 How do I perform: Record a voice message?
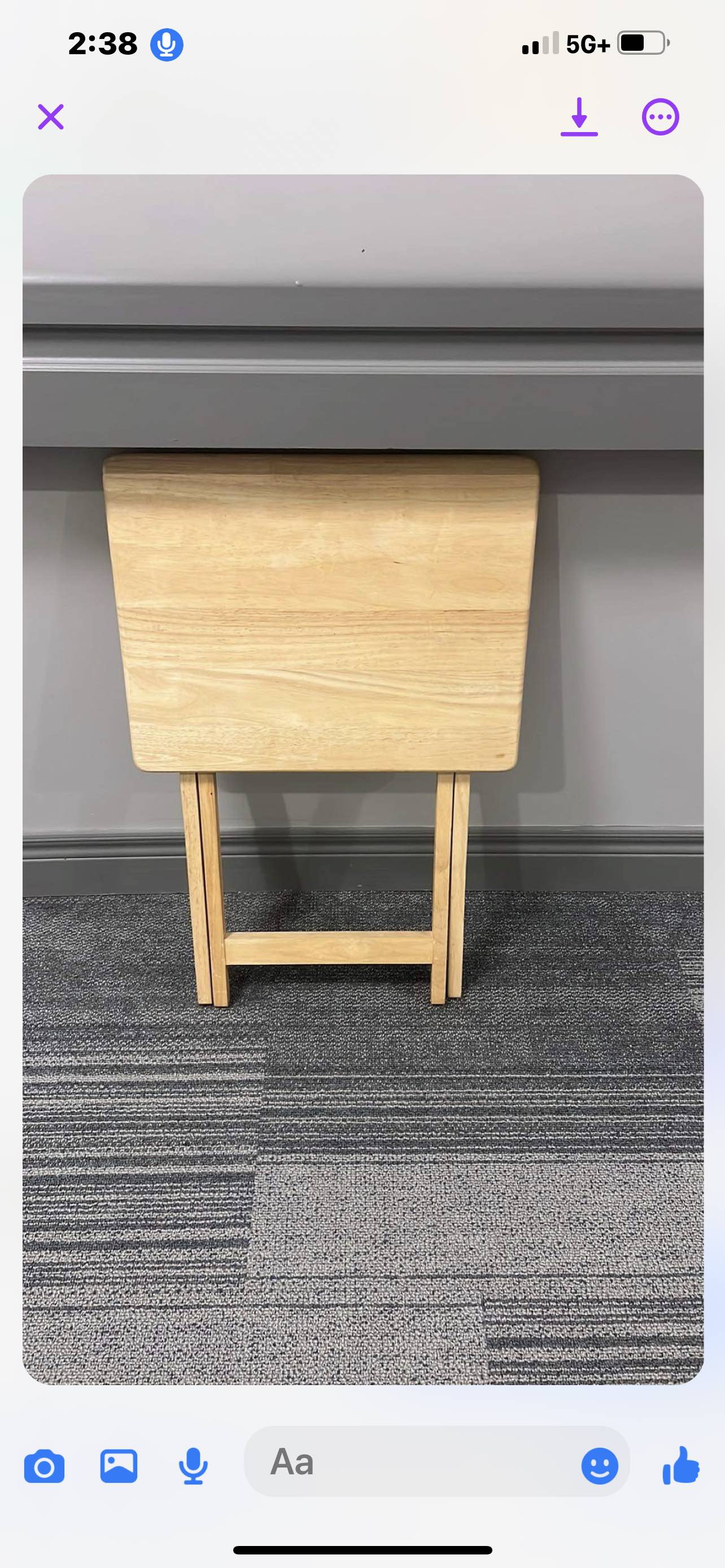point(193,1466)
